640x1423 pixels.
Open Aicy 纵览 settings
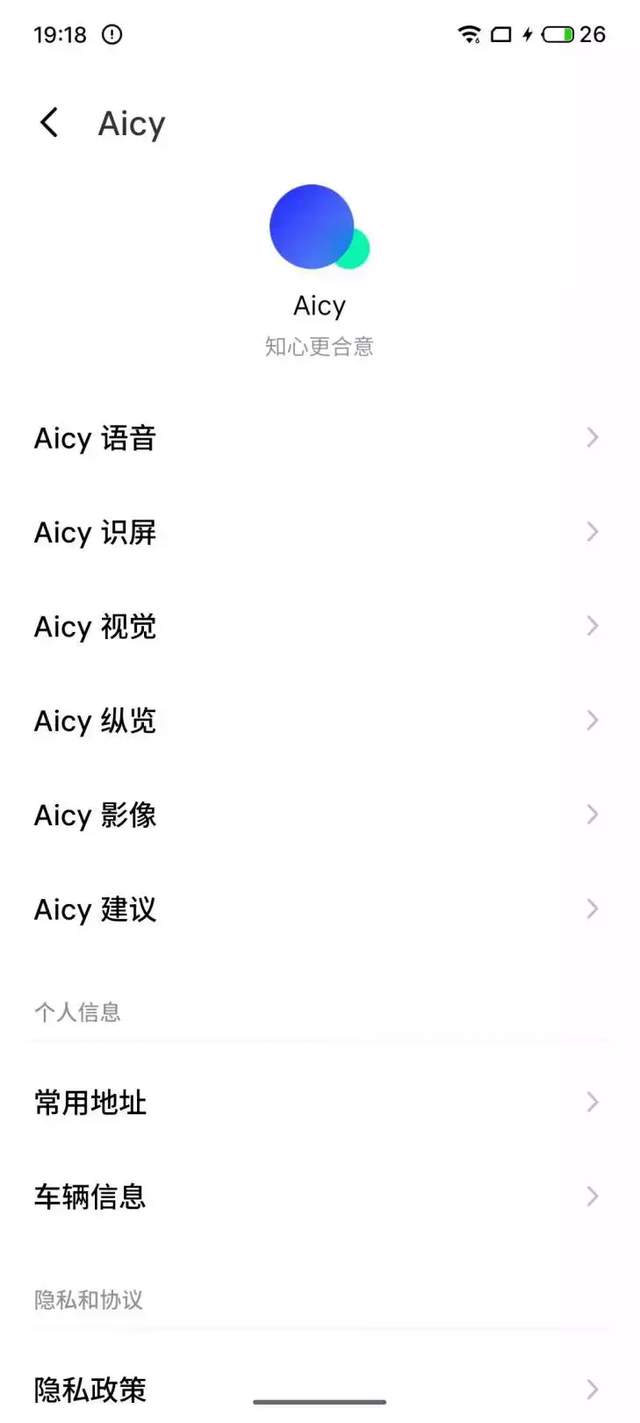[x=318, y=721]
